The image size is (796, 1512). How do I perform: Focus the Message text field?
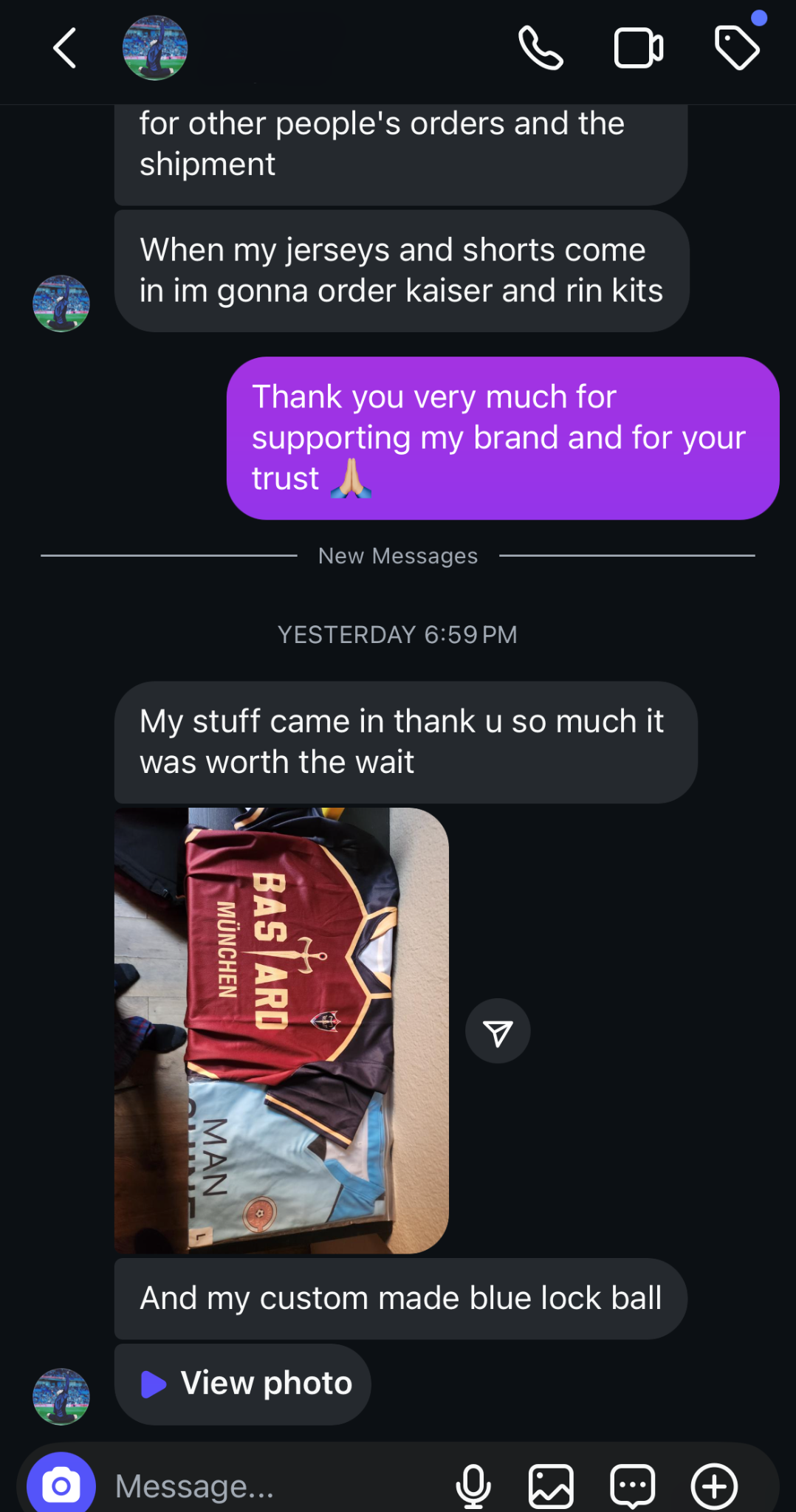point(273,1485)
